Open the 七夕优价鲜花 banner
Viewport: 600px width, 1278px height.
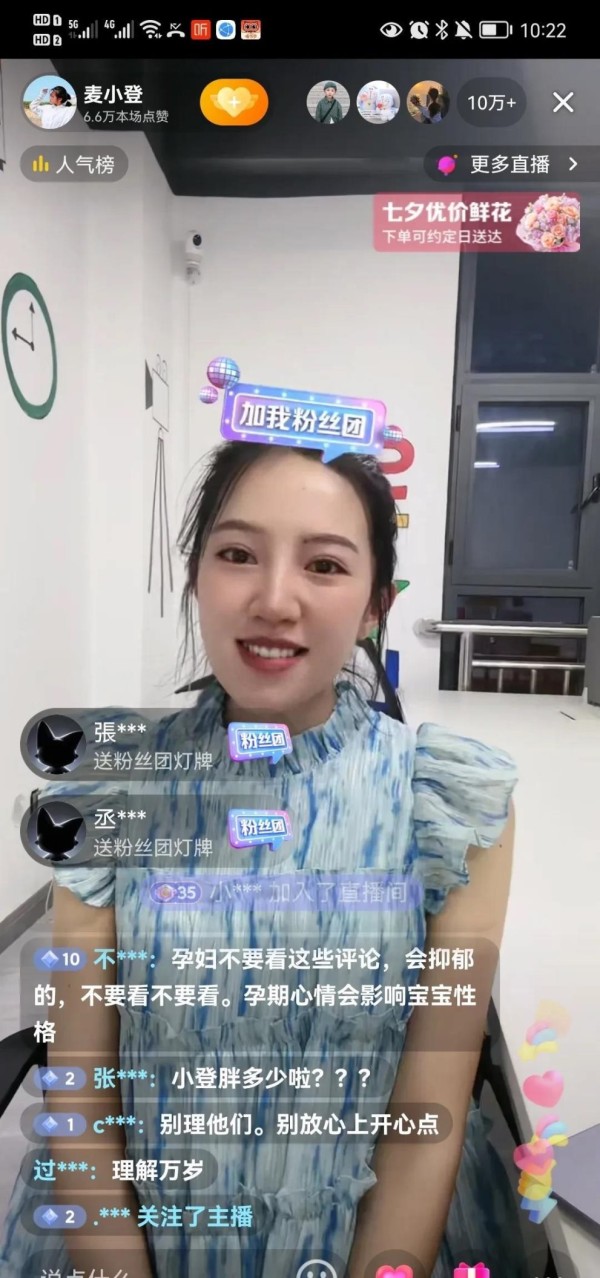477,223
